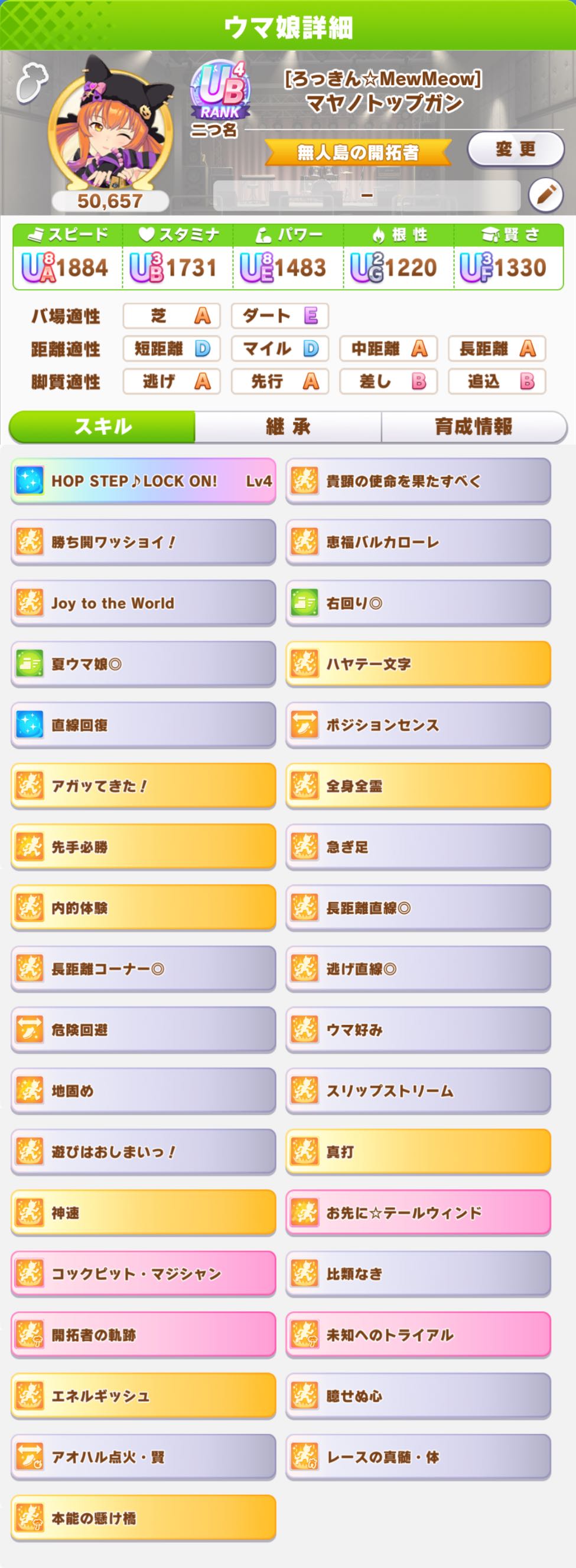Open the アオハル点火・賢 skill
Screen dimensions: 576x1568
143,1456
